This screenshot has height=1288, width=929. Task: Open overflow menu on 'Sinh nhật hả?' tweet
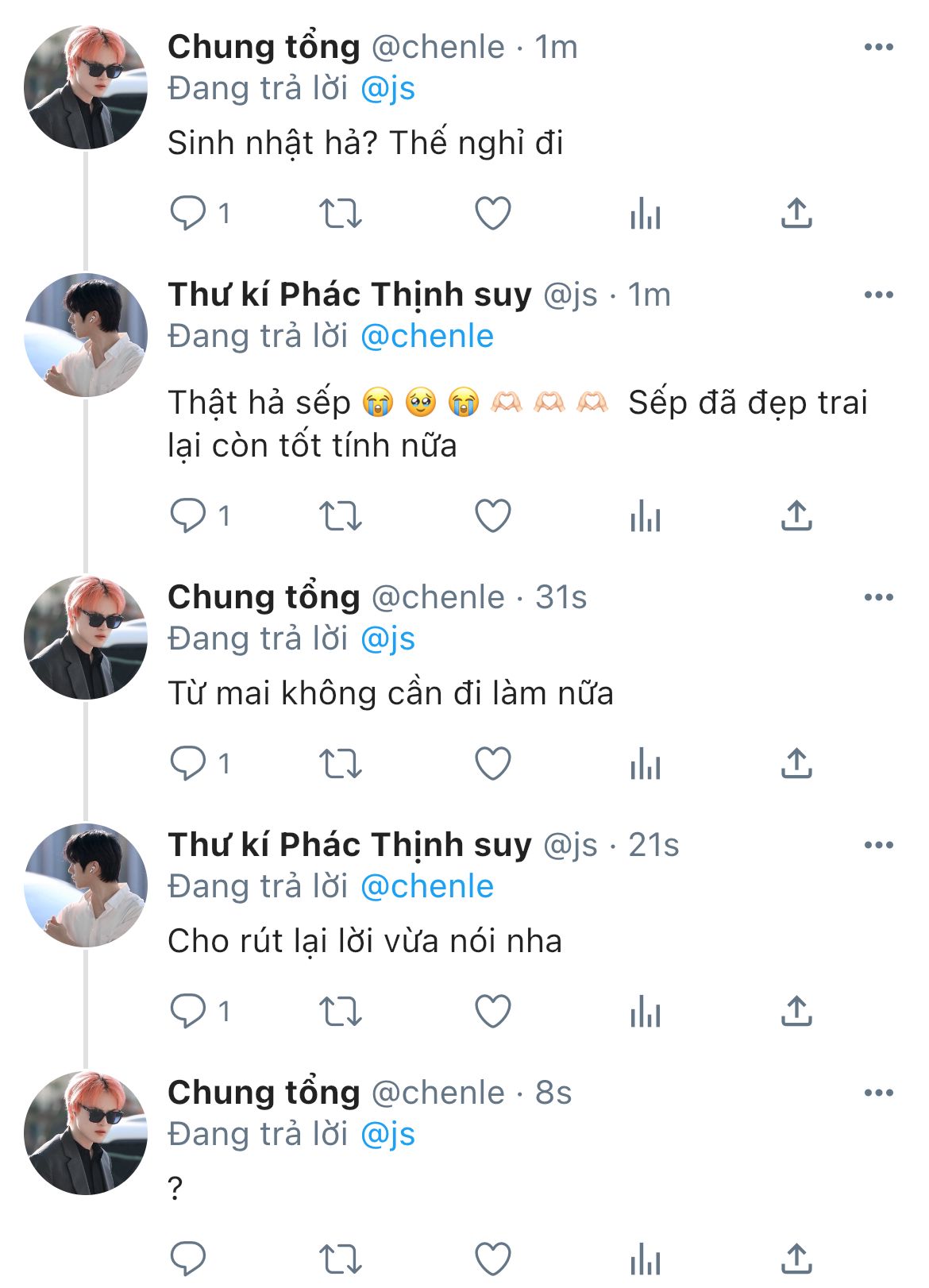tap(878, 48)
